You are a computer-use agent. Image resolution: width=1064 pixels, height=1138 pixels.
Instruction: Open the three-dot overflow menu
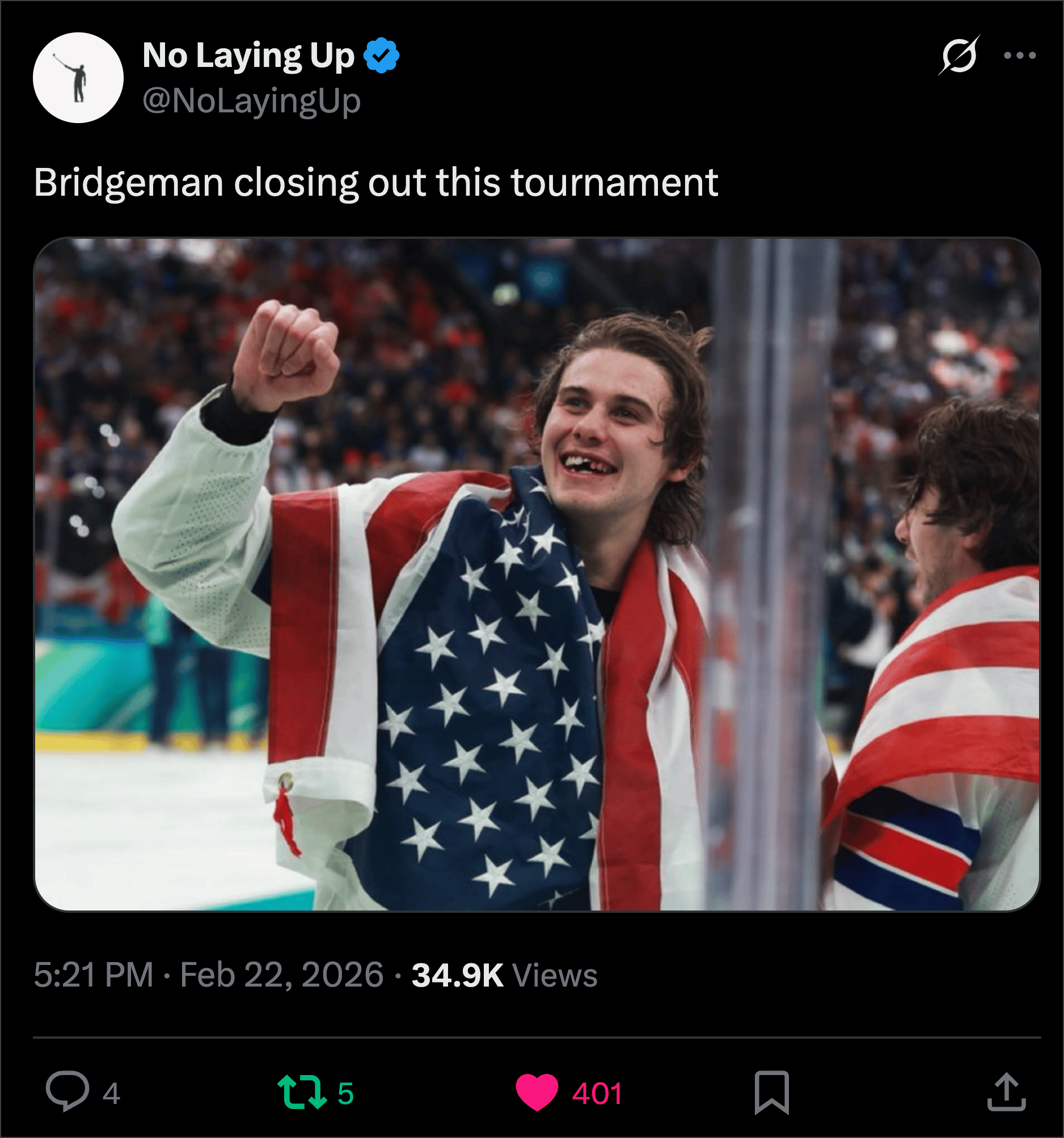[x=1019, y=56]
